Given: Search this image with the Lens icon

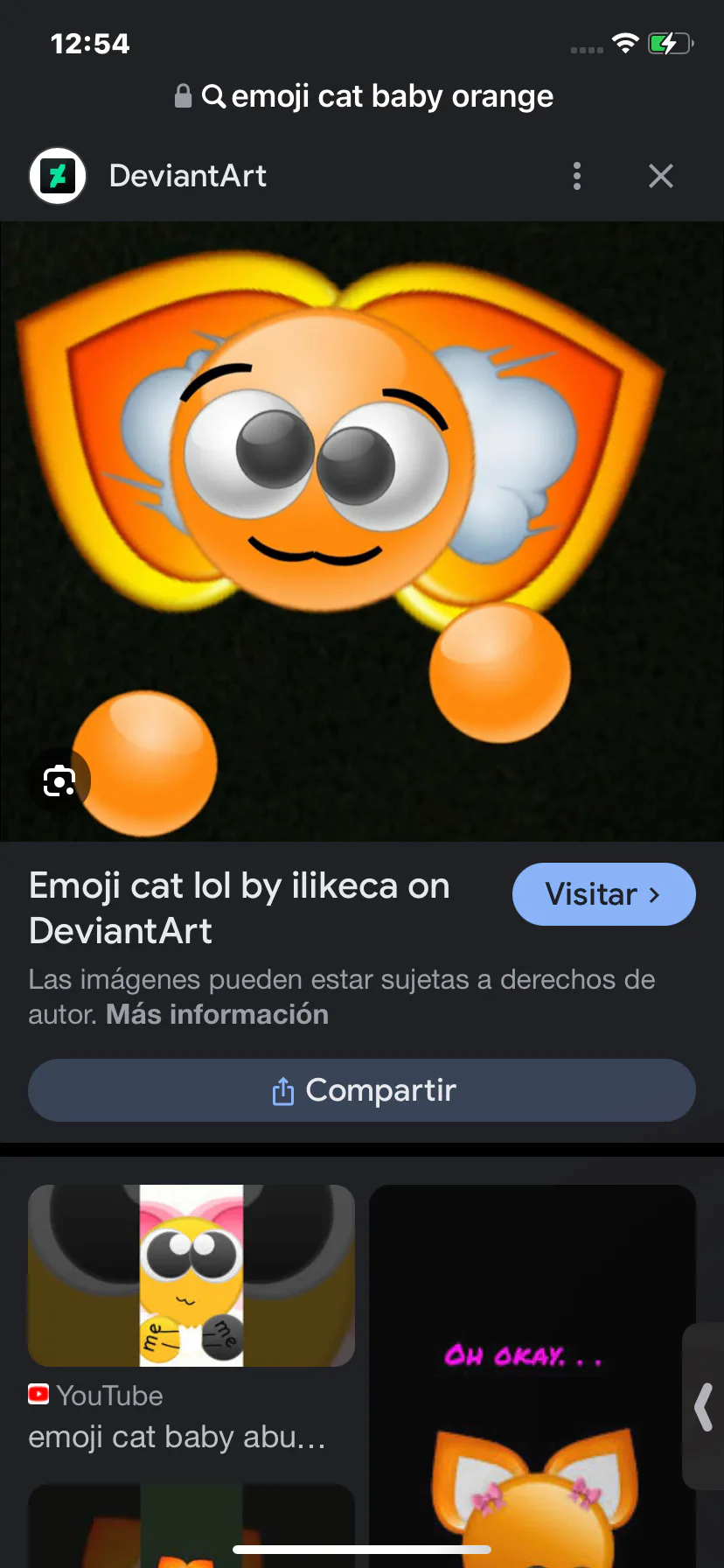Looking at the screenshot, I should coord(59,780).
